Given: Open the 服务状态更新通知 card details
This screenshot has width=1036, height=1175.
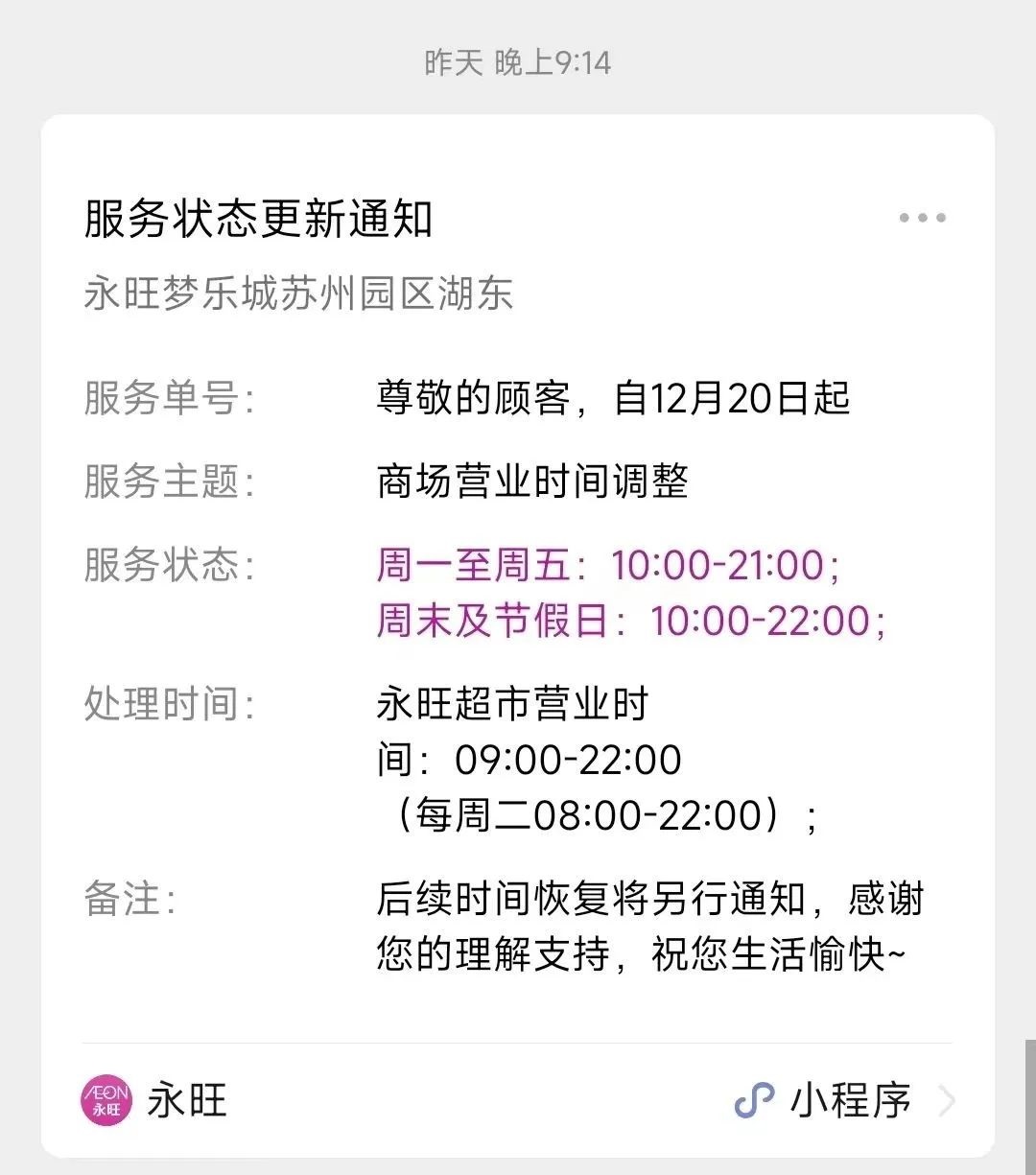Looking at the screenshot, I should 259,219.
